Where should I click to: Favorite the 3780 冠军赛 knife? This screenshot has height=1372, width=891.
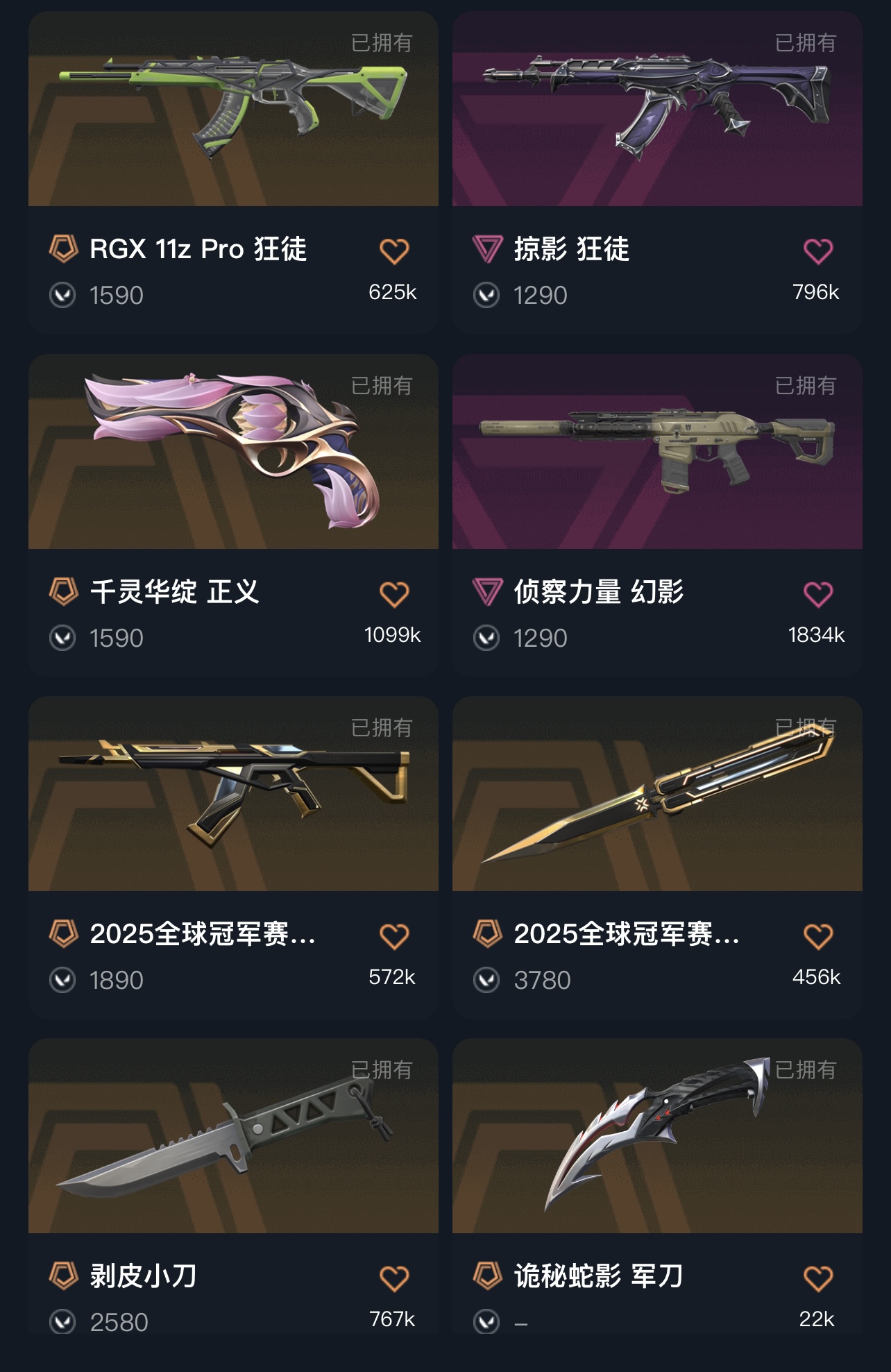coord(817,937)
